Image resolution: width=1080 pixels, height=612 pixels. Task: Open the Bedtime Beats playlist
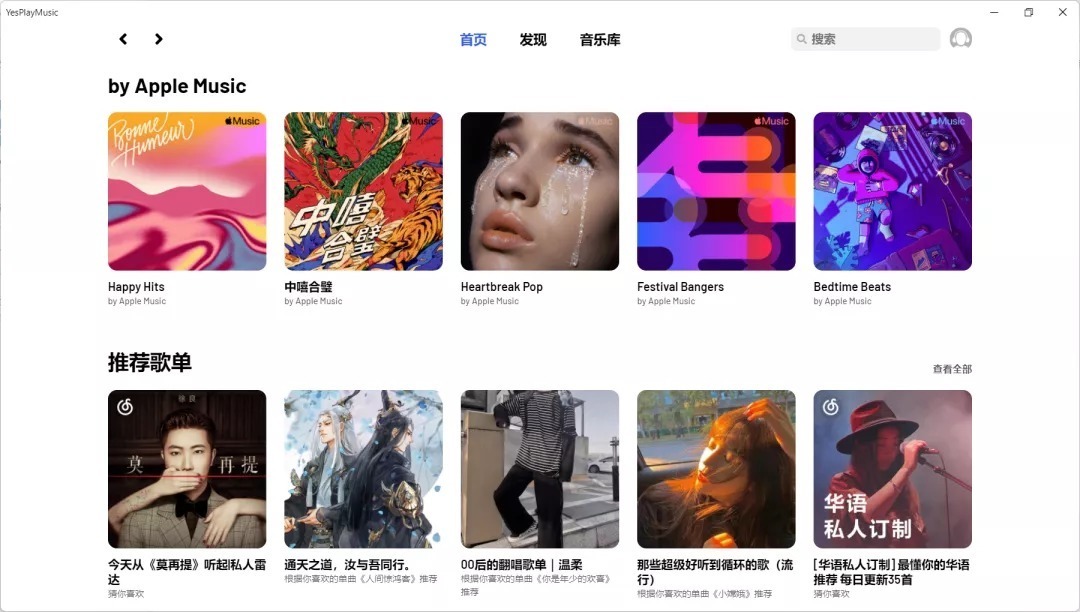pyautogui.click(x=892, y=191)
